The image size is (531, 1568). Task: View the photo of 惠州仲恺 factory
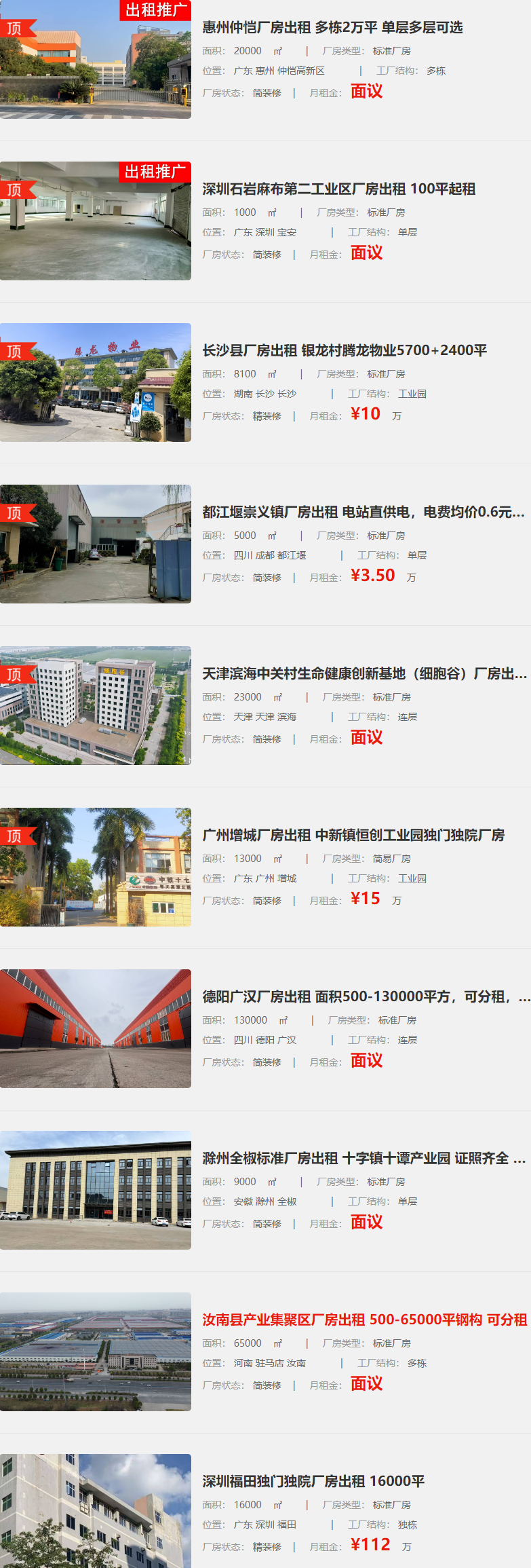95,60
